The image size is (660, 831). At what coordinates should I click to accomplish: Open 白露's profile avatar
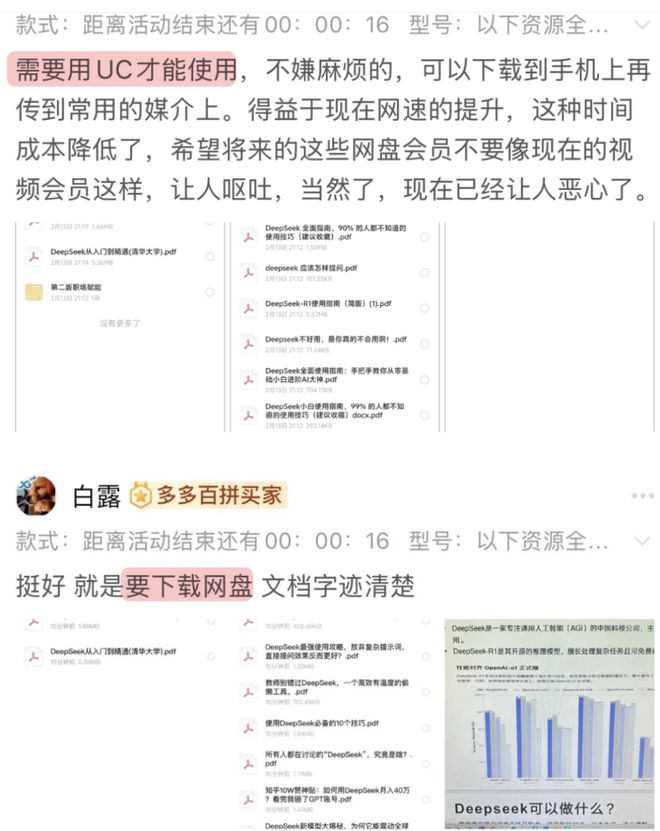point(36,494)
